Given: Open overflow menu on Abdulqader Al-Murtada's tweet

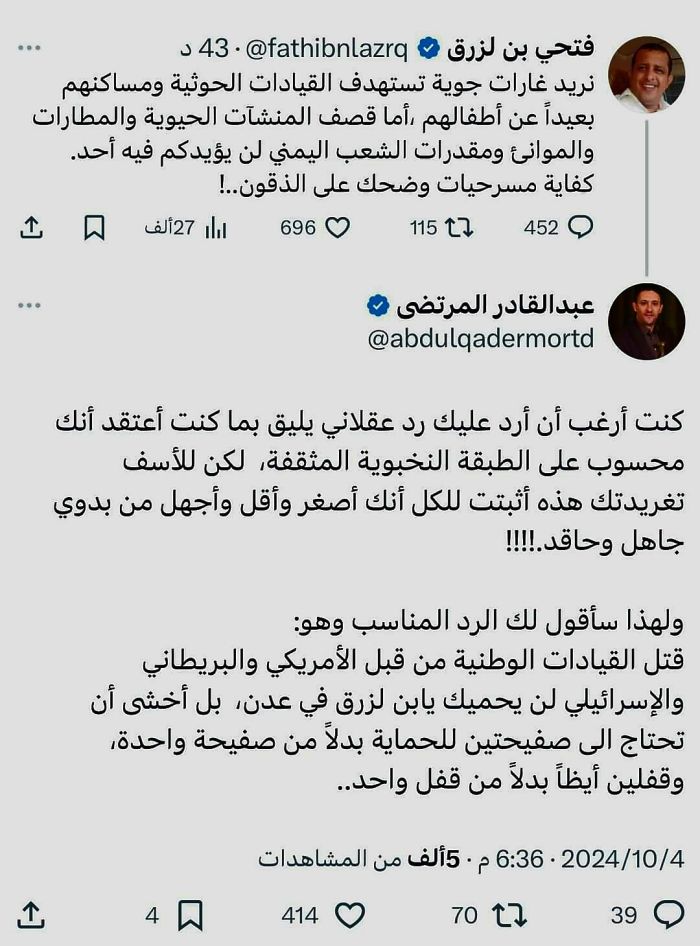Looking at the screenshot, I should (30, 302).
